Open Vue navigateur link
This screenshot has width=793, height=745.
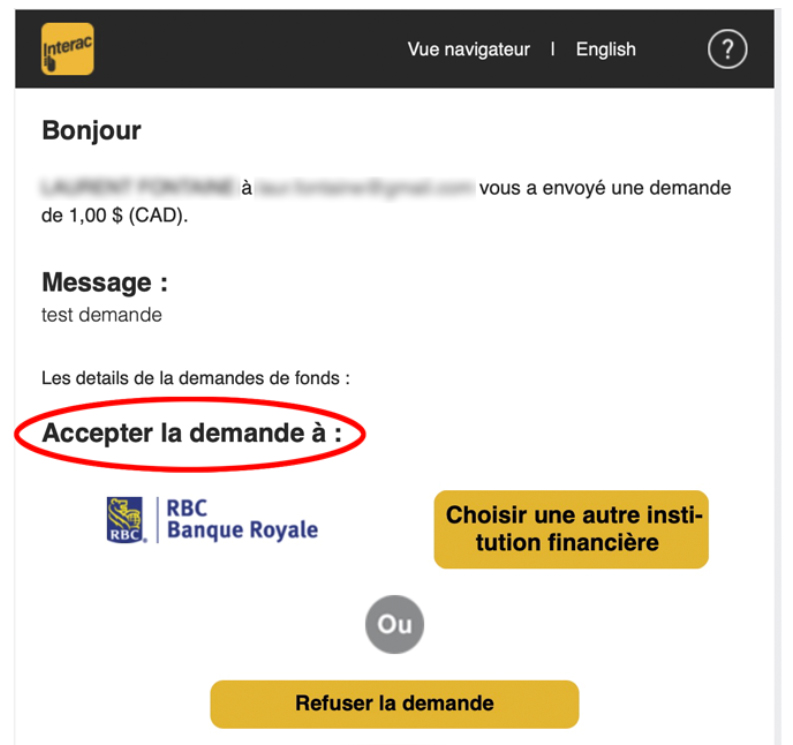coord(468,49)
